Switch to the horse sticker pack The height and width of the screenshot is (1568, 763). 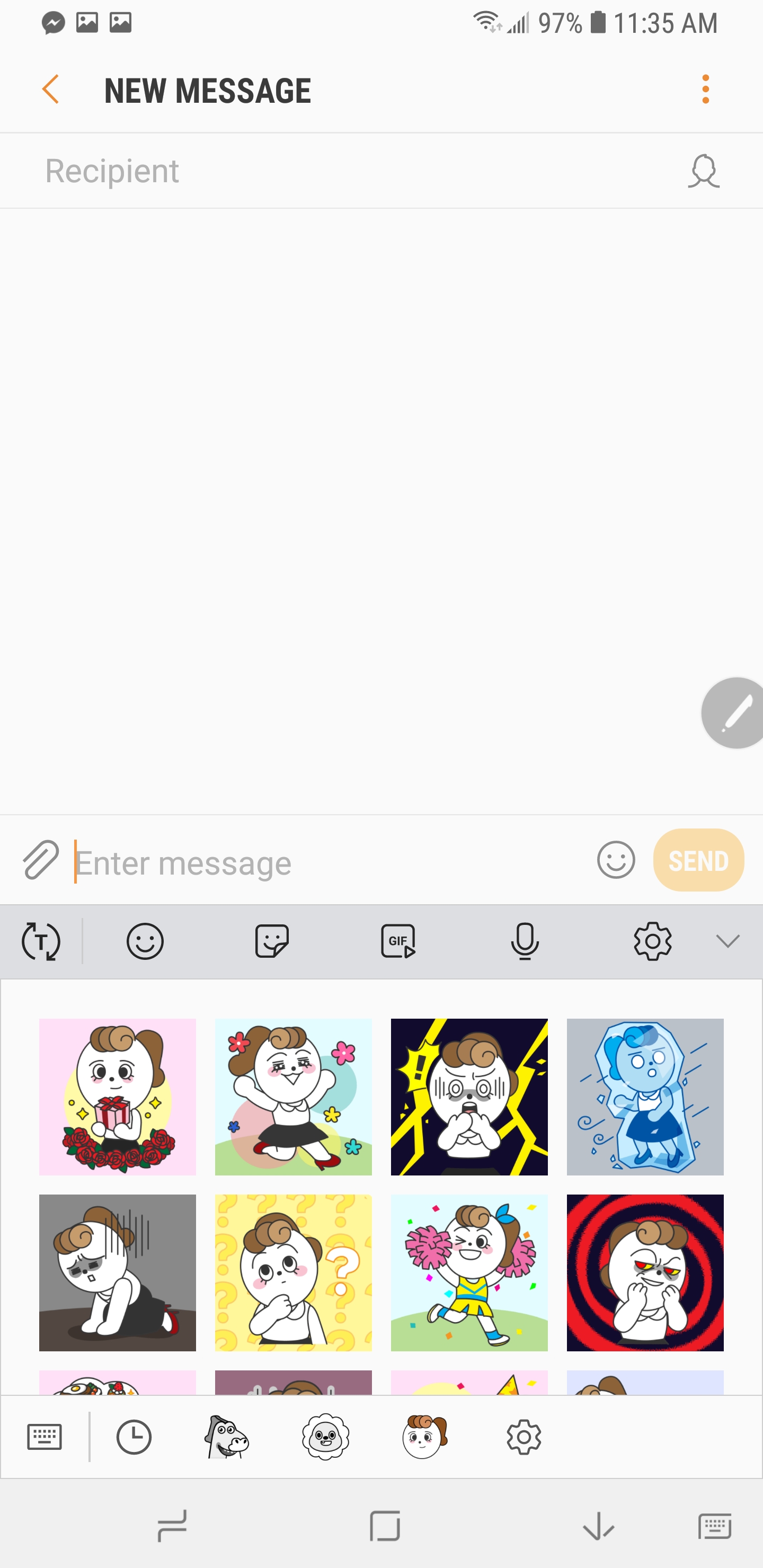226,1437
